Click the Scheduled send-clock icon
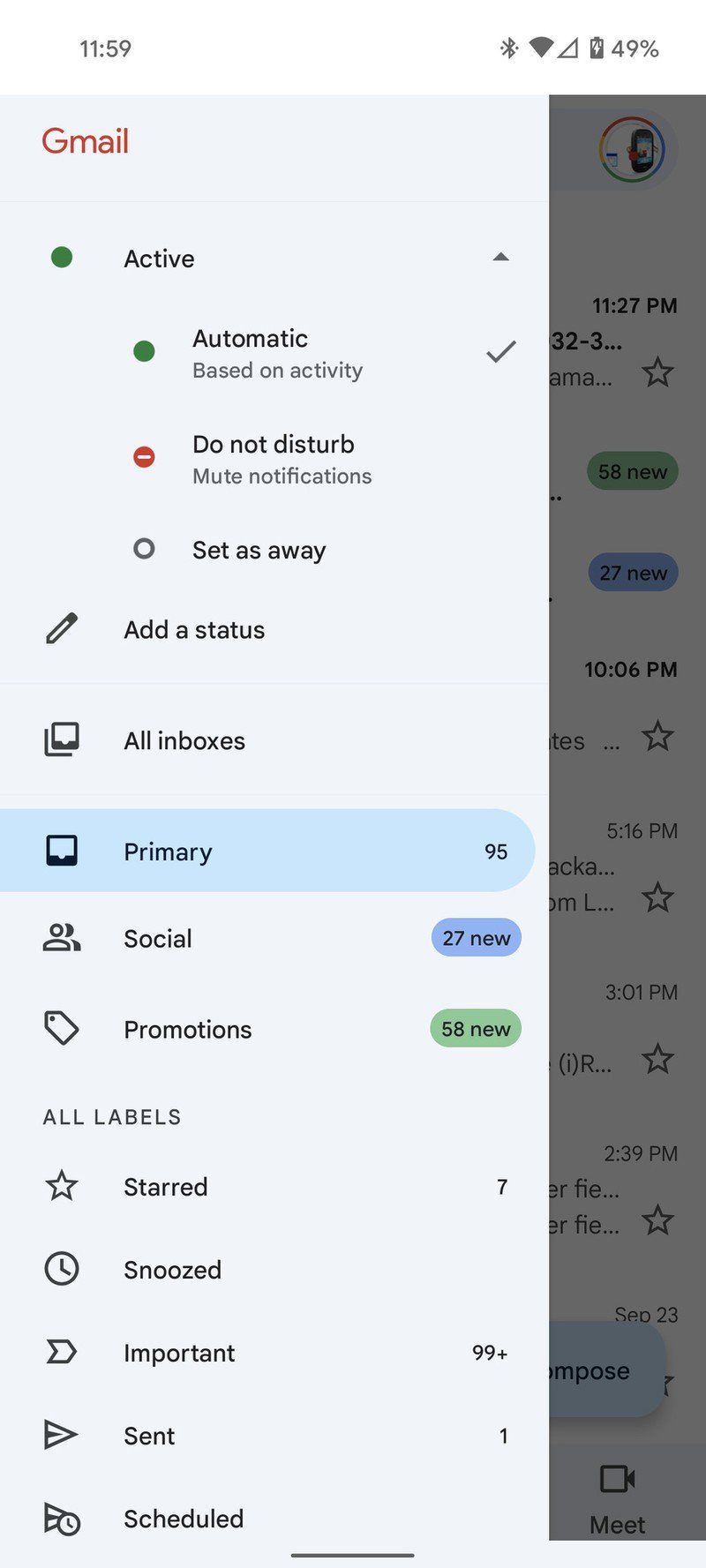This screenshot has width=706, height=1568. [x=61, y=1518]
